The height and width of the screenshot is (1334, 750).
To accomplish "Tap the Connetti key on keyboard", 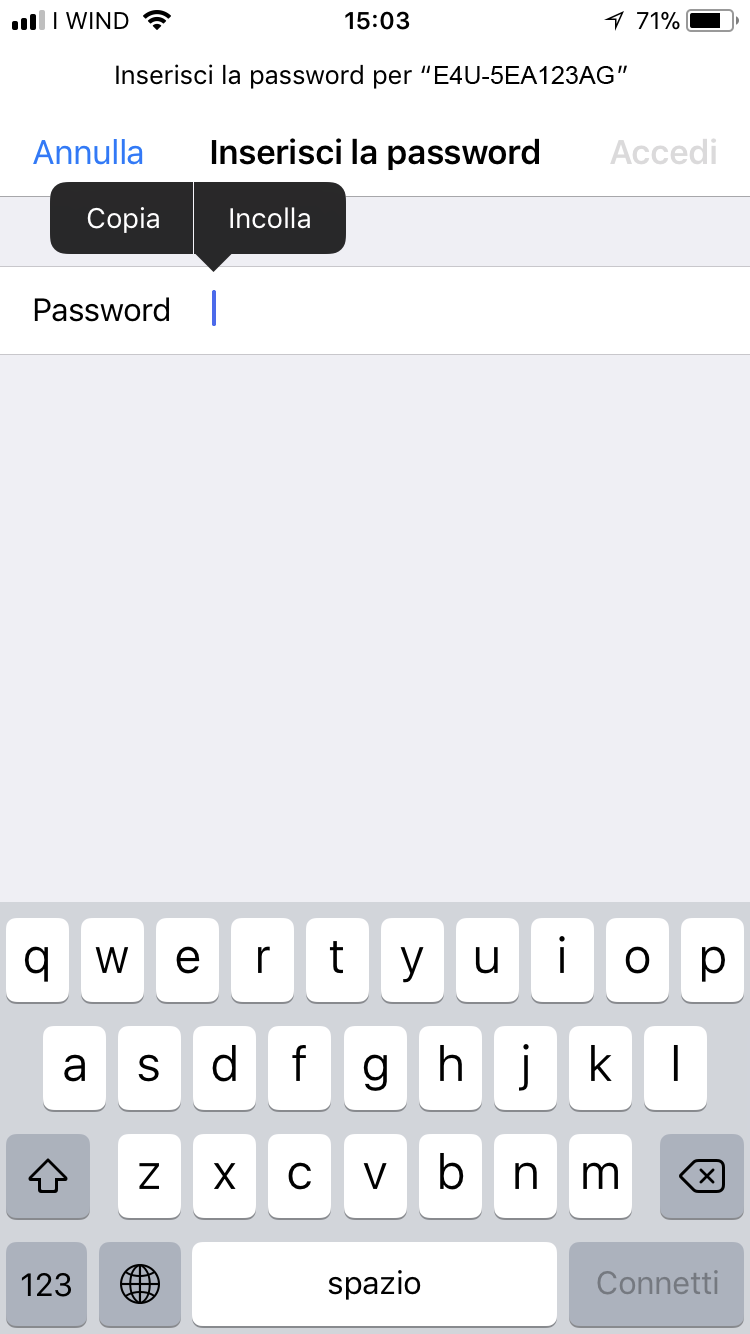I will pos(657,1284).
